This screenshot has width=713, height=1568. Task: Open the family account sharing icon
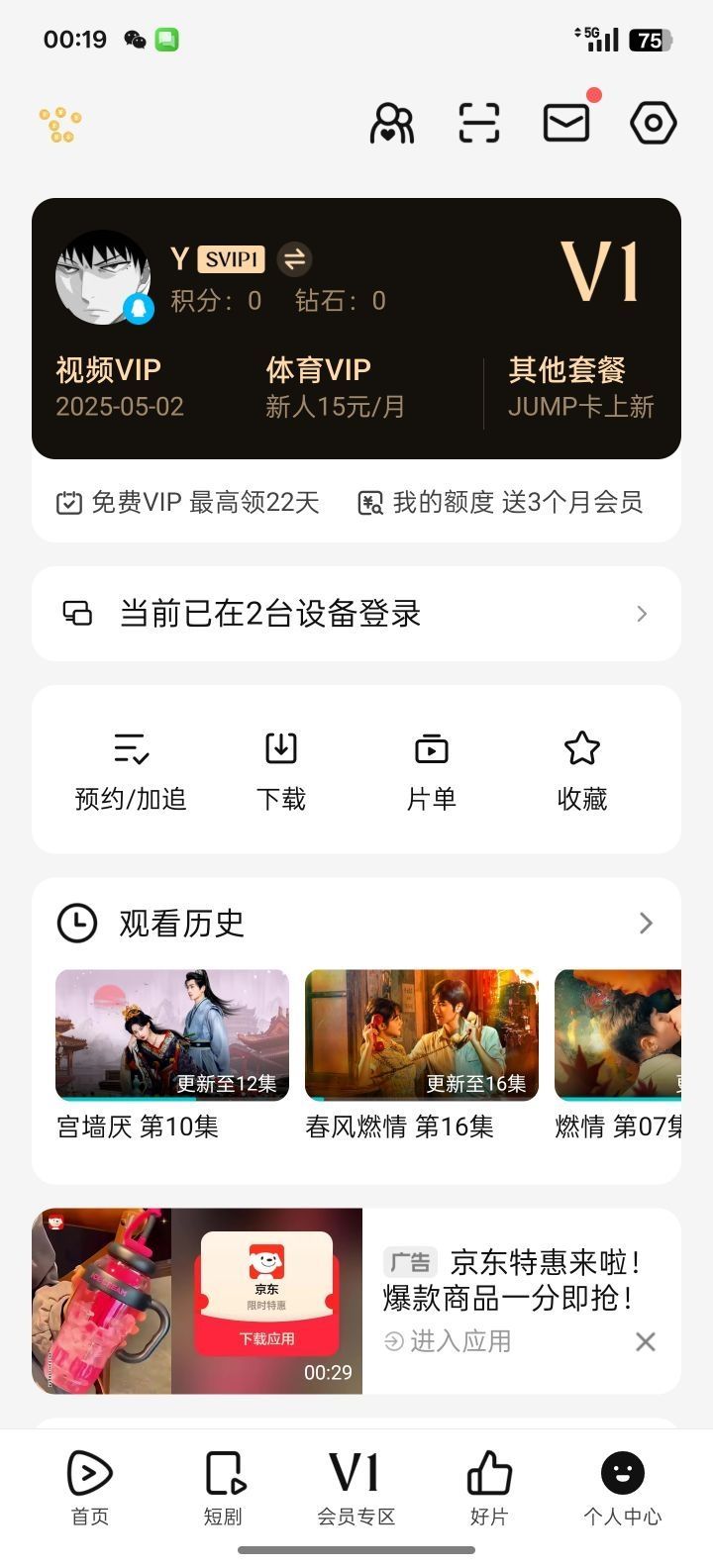390,121
